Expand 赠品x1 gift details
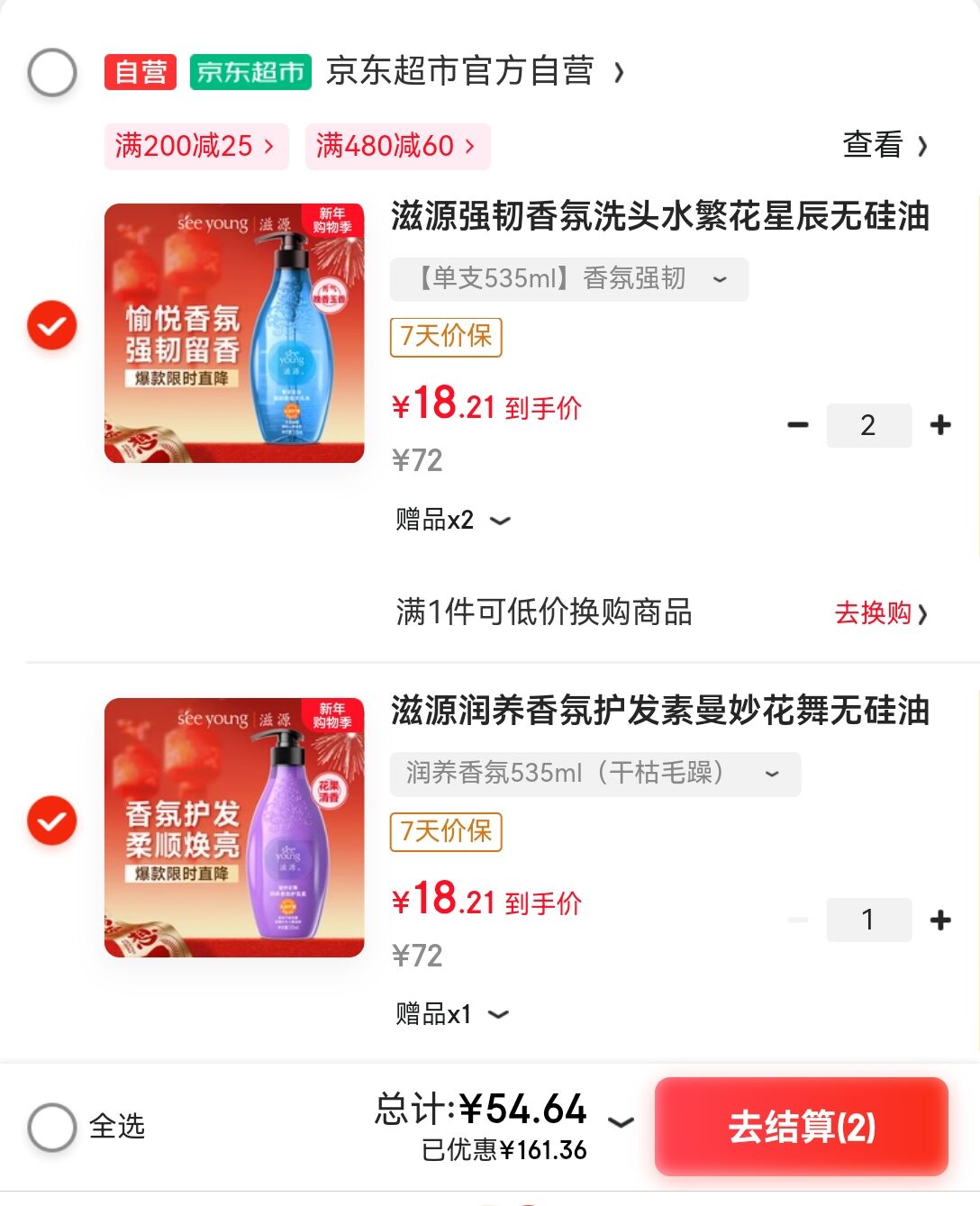The height and width of the screenshot is (1206, 980). [x=451, y=1014]
